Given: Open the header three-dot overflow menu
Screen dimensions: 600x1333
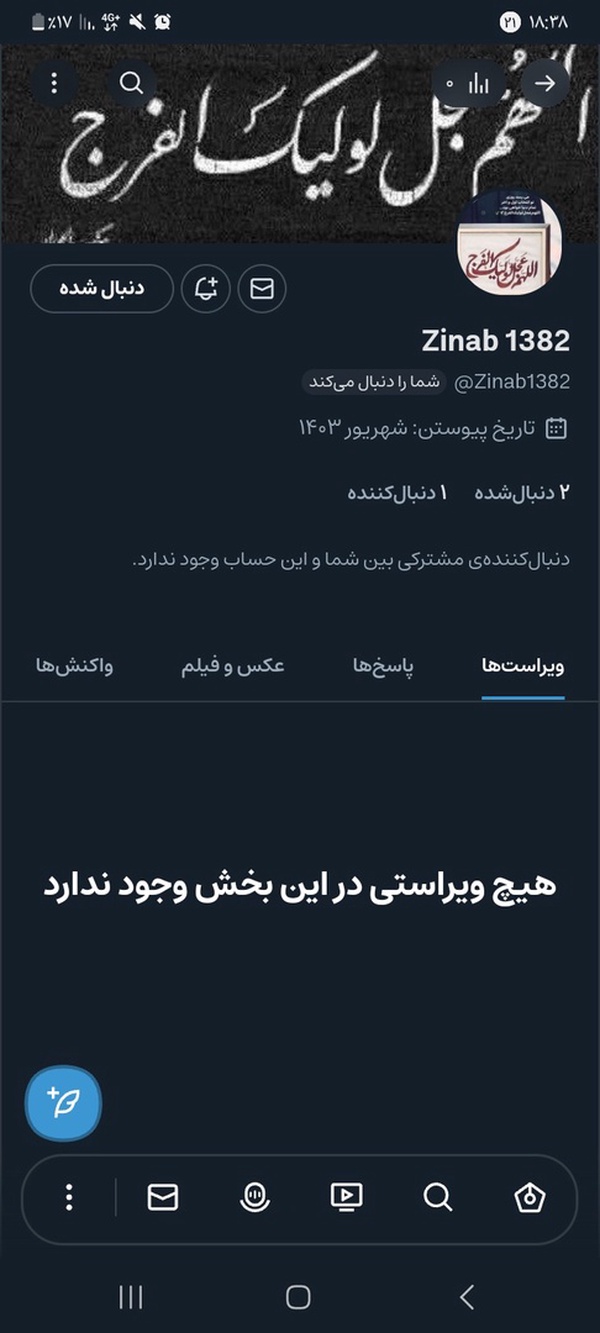Looking at the screenshot, I should coord(54,84).
